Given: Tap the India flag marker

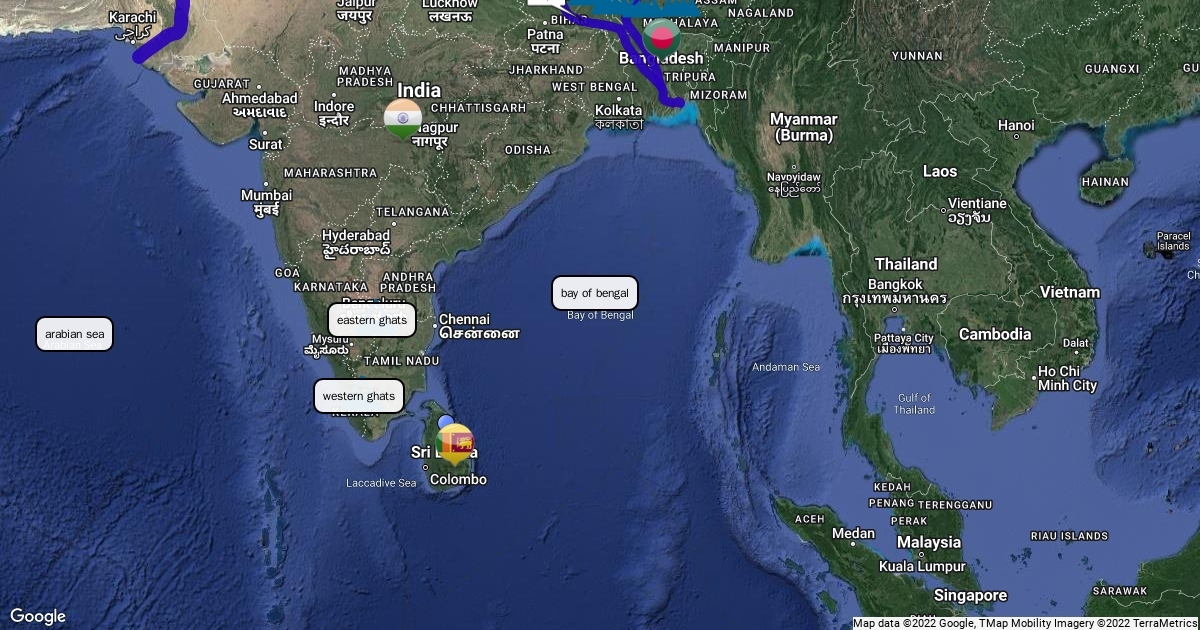Looking at the screenshot, I should 403,119.
